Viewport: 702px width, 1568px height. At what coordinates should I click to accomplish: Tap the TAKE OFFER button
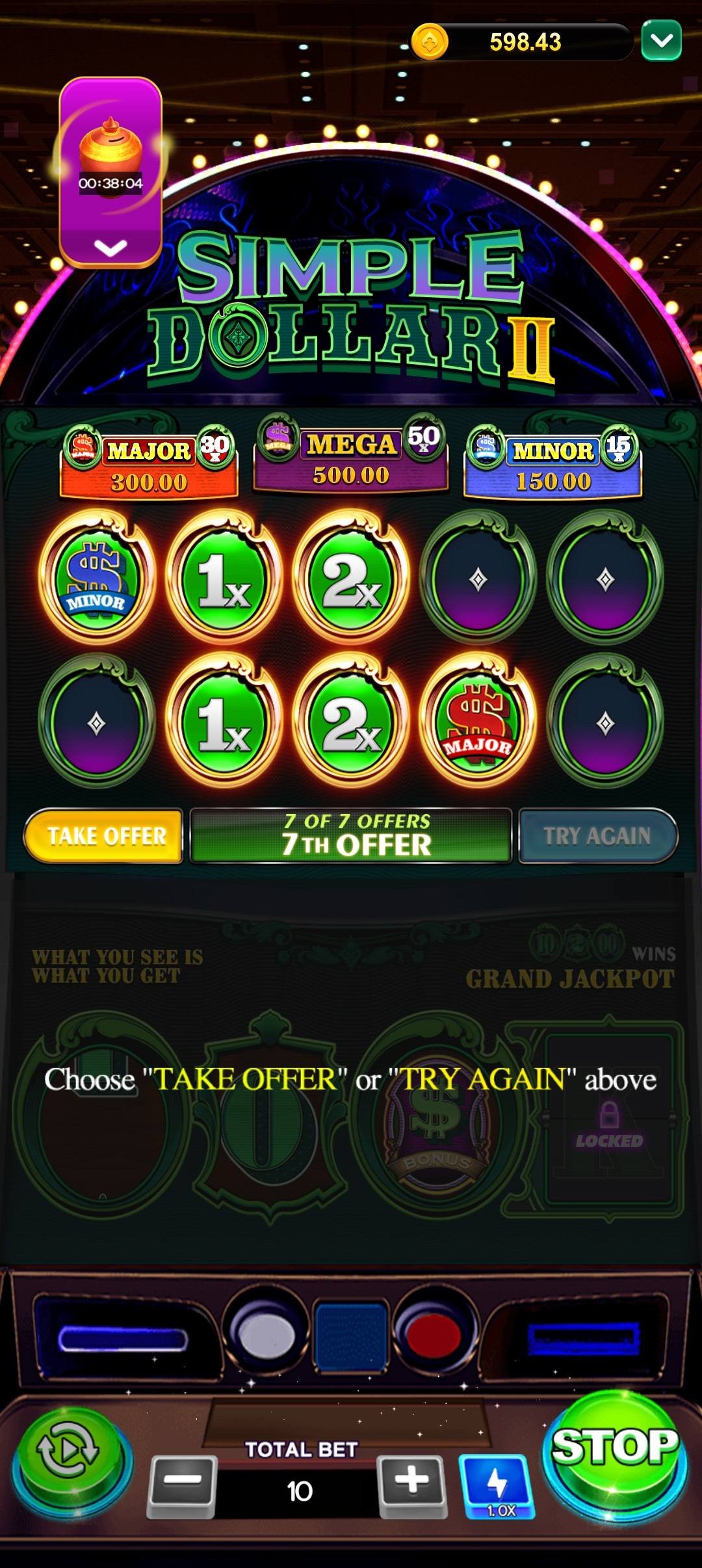(x=104, y=835)
